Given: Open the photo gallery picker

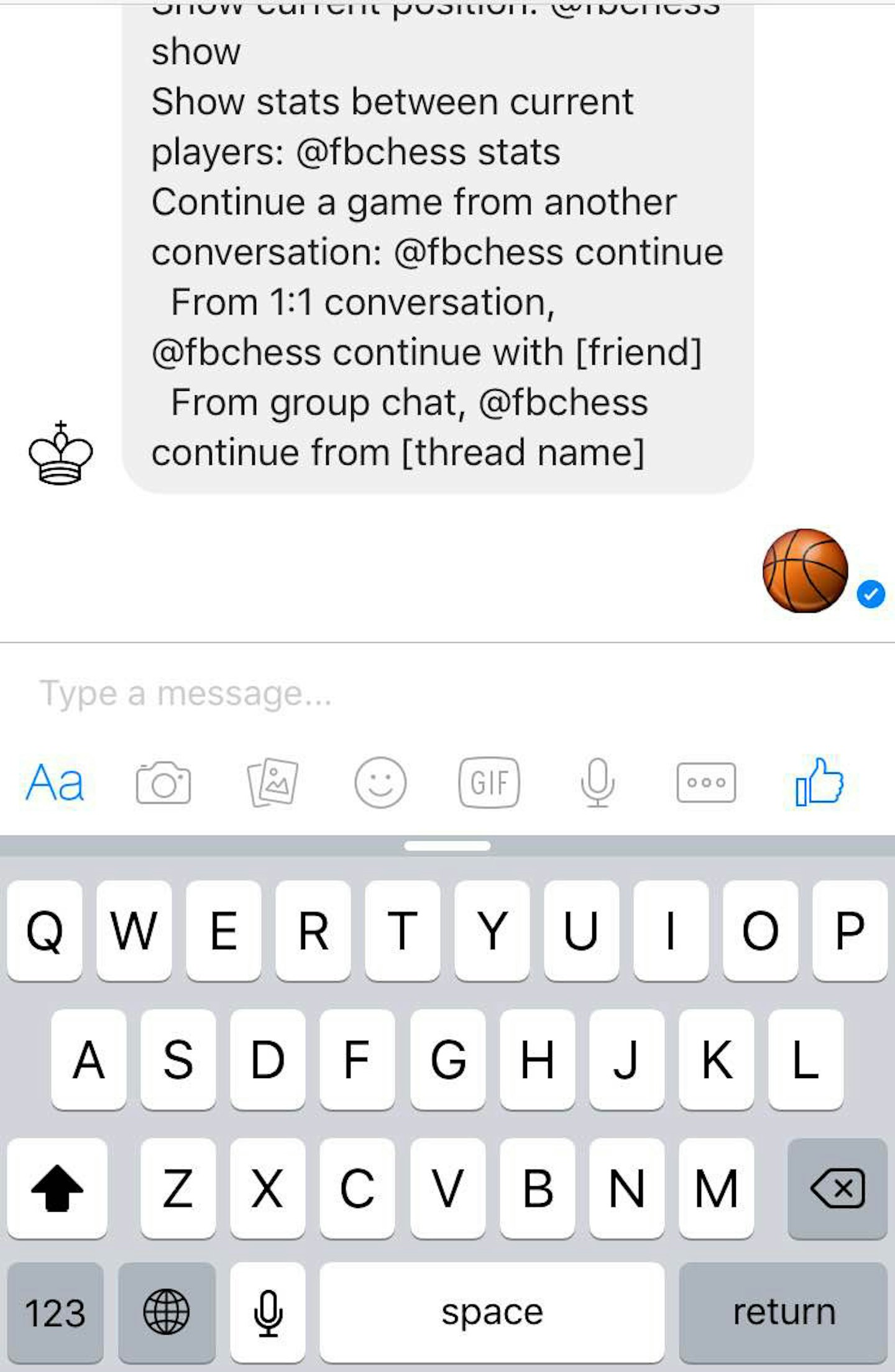Looking at the screenshot, I should tap(273, 783).
